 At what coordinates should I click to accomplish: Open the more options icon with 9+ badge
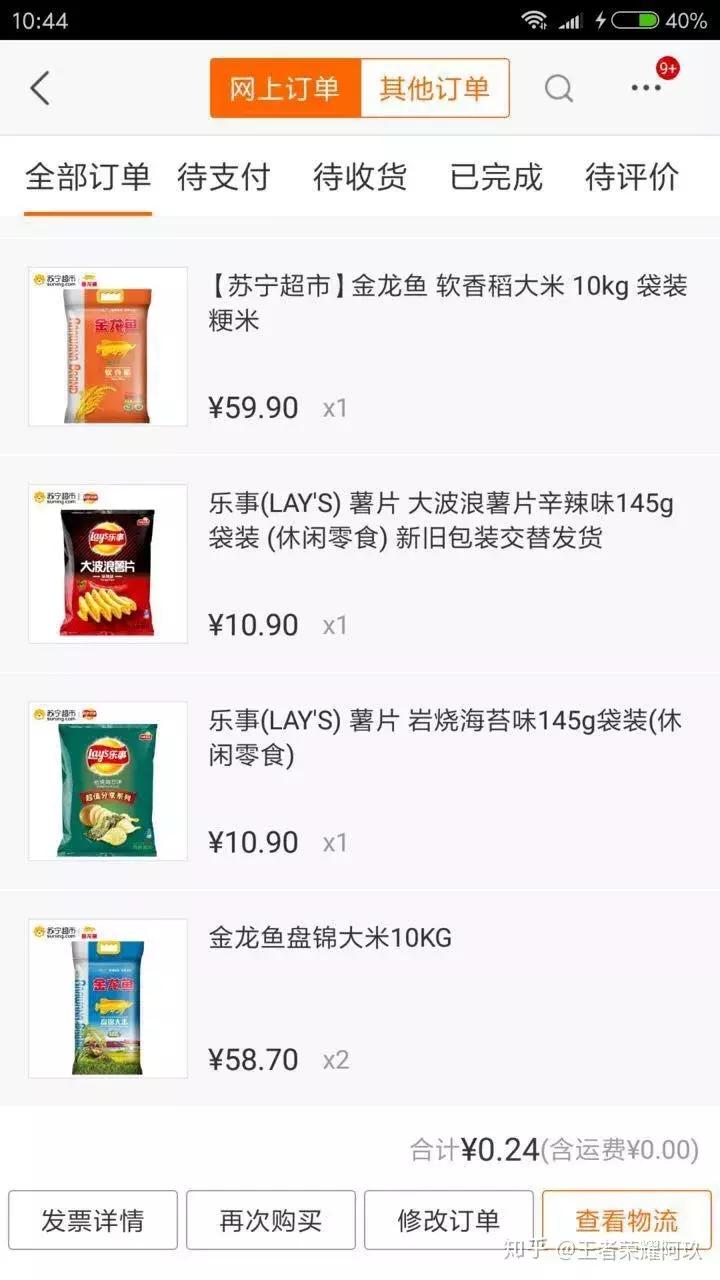[647, 88]
